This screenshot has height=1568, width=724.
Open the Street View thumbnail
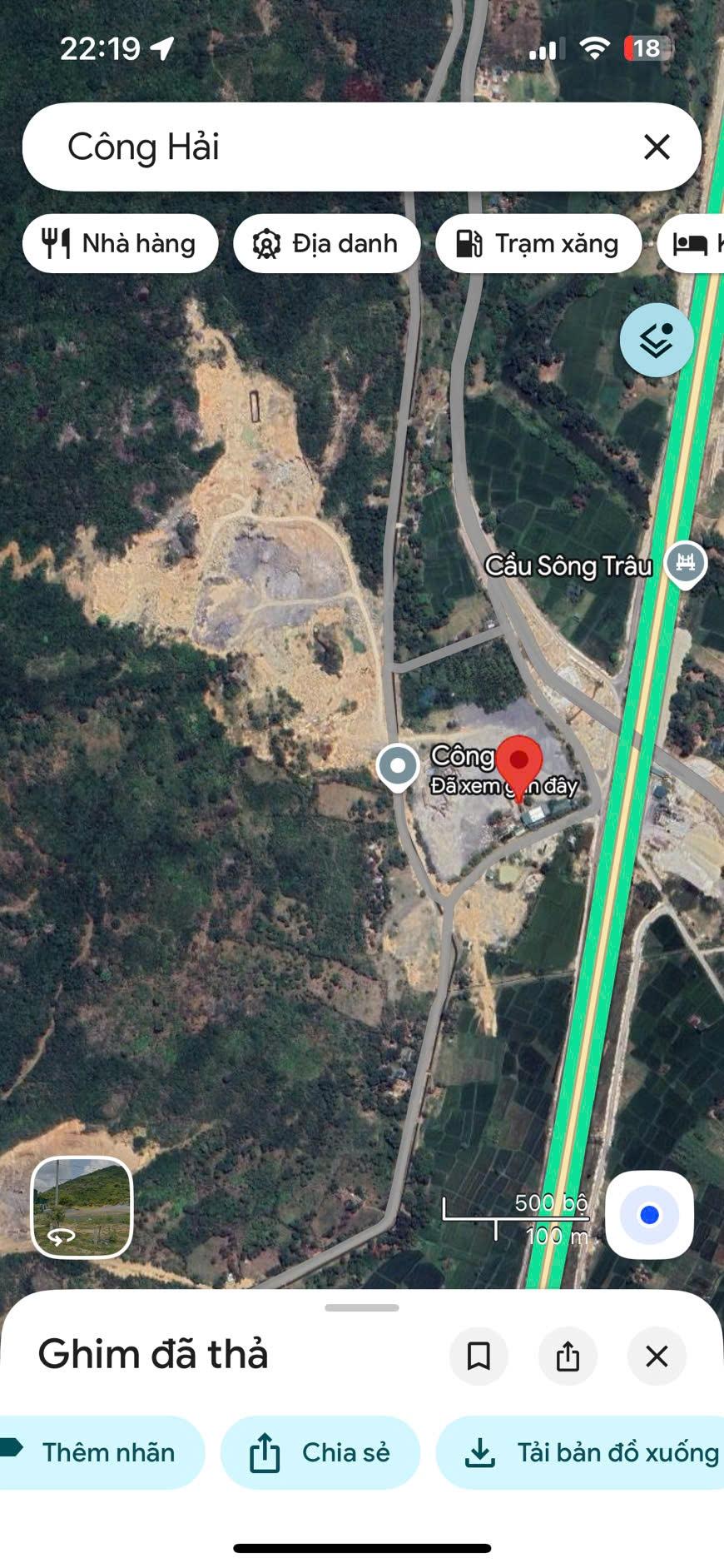(x=82, y=1207)
